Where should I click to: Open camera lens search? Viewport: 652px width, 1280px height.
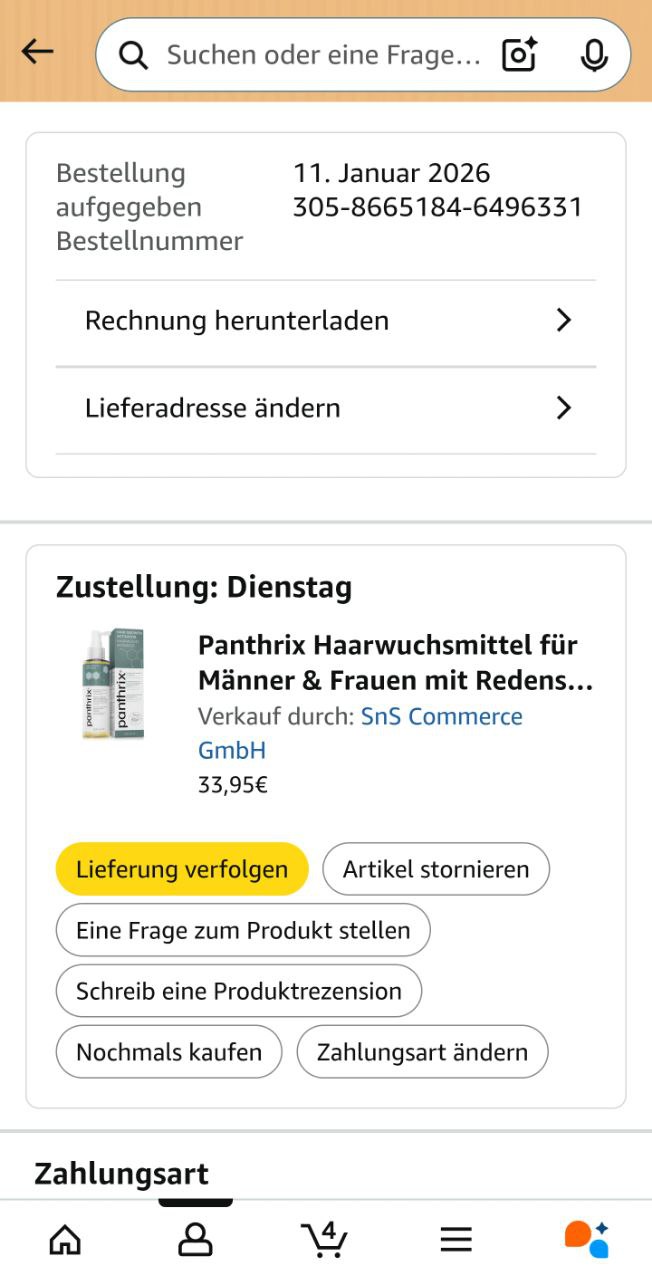coord(519,55)
